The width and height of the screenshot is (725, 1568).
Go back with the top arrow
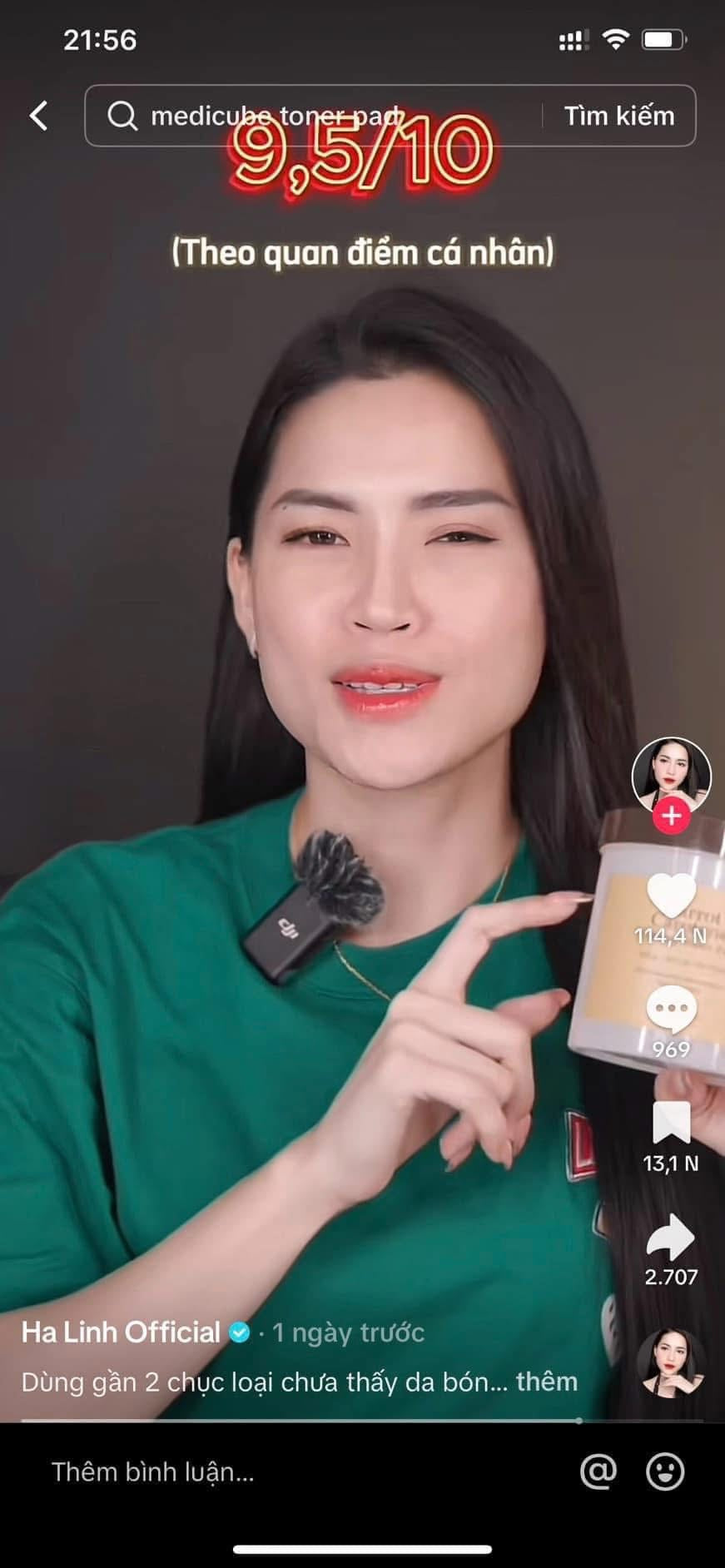[38, 116]
